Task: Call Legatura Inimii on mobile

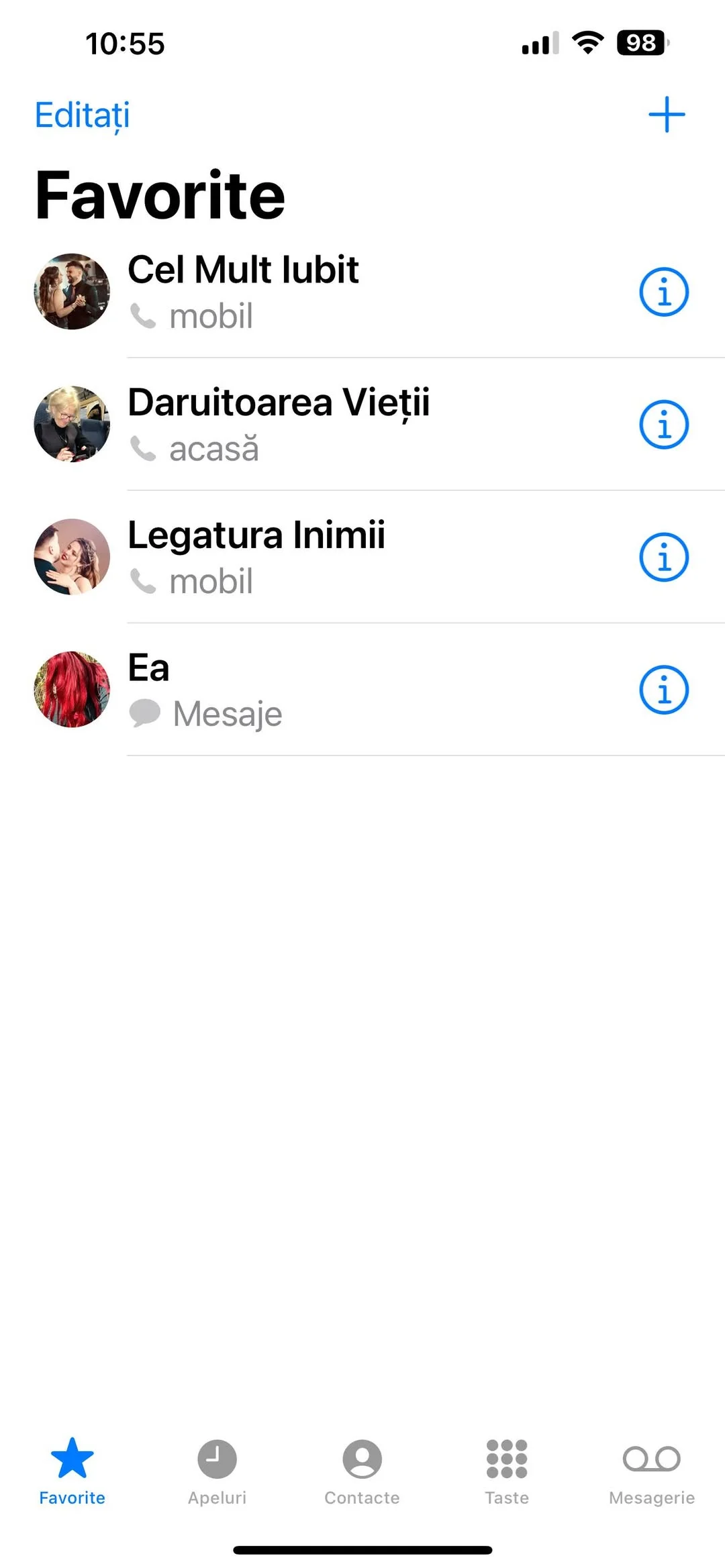Action: (x=302, y=557)
